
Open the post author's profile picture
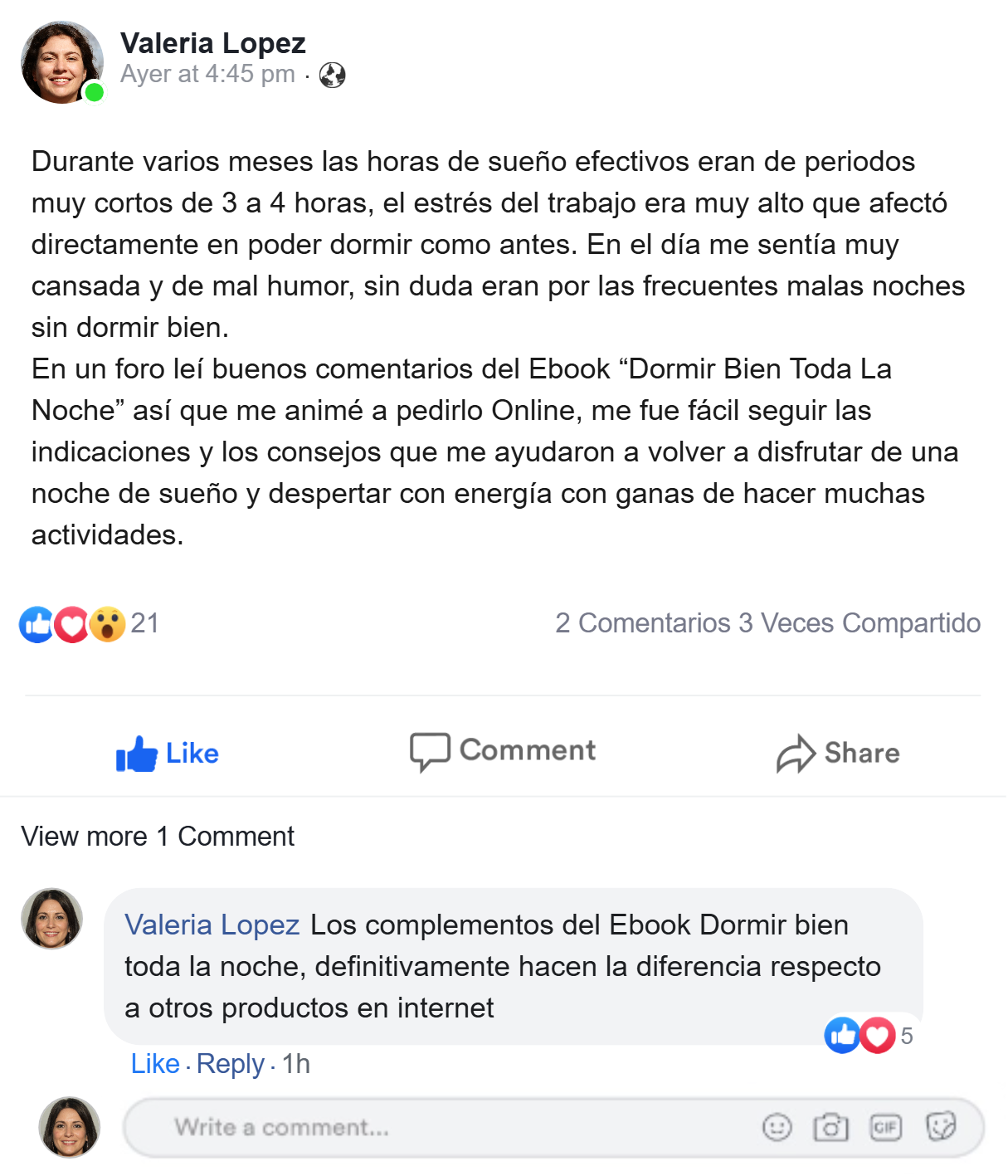coord(62,62)
